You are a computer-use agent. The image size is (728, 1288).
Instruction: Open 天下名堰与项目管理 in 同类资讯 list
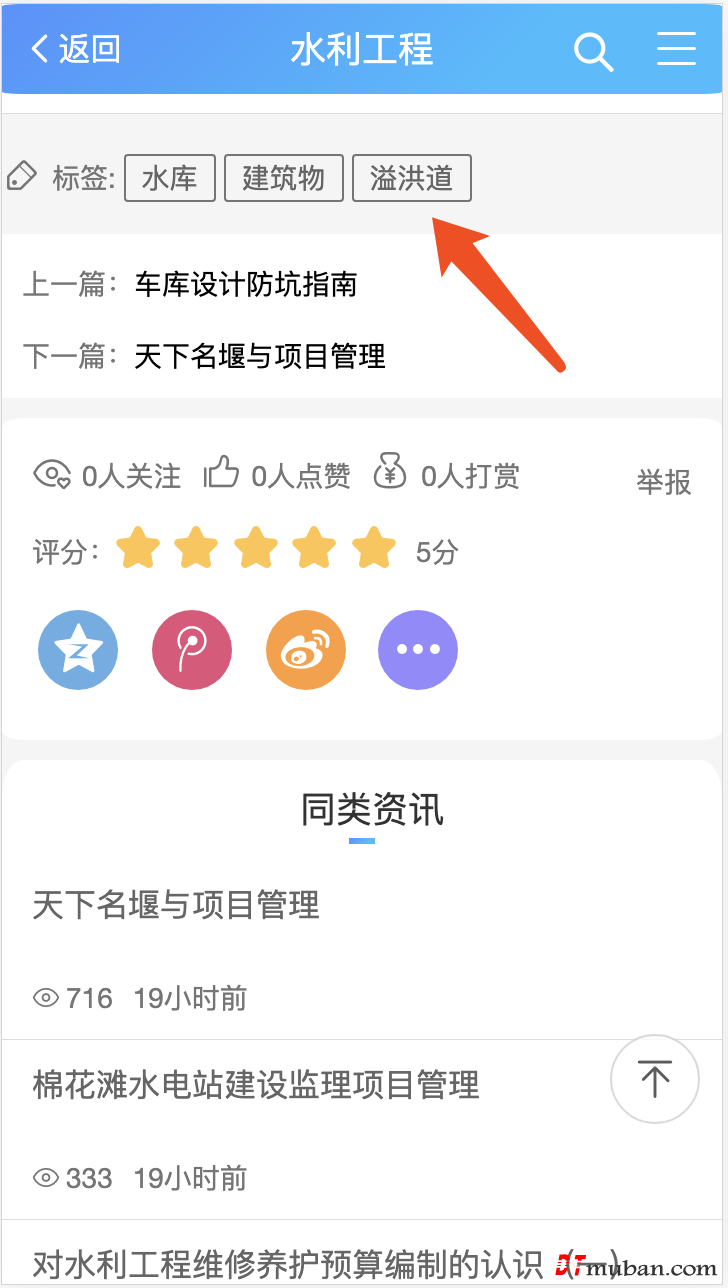click(x=176, y=906)
